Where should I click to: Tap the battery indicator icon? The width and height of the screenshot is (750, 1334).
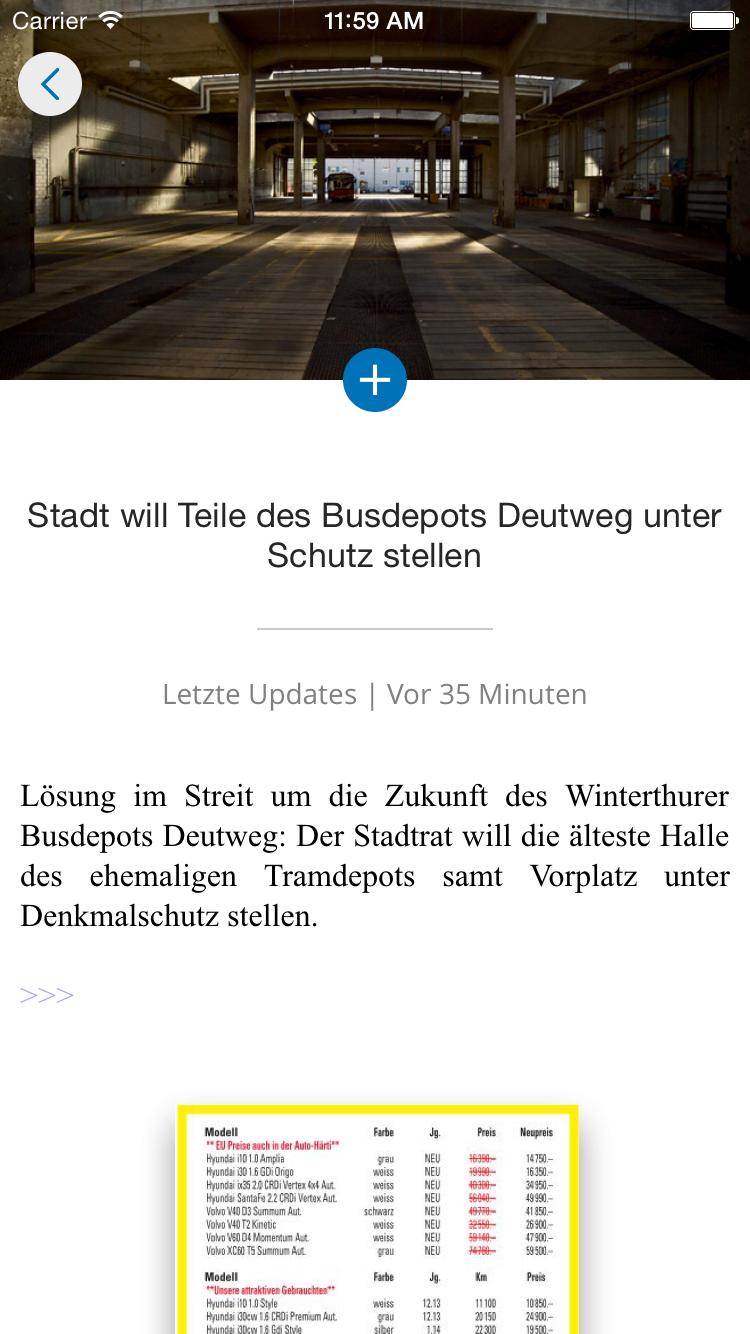[x=714, y=20]
